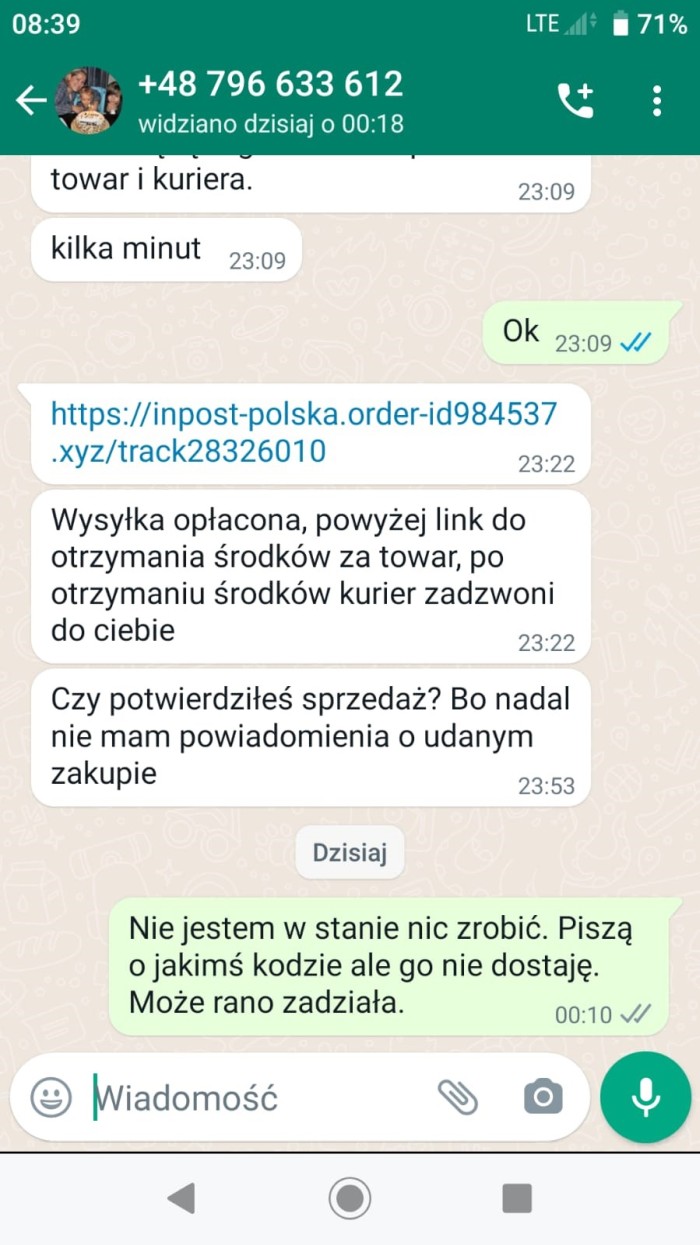Open the overflow menu

[657, 101]
